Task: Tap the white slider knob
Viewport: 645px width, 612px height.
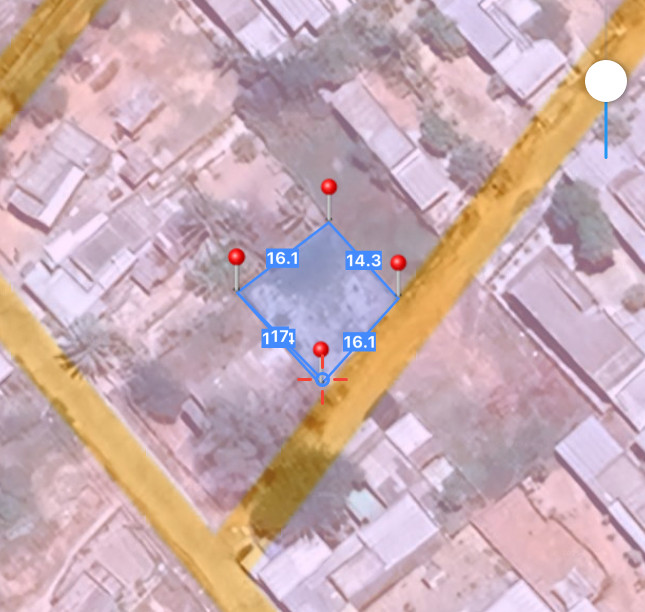Action: (606, 81)
